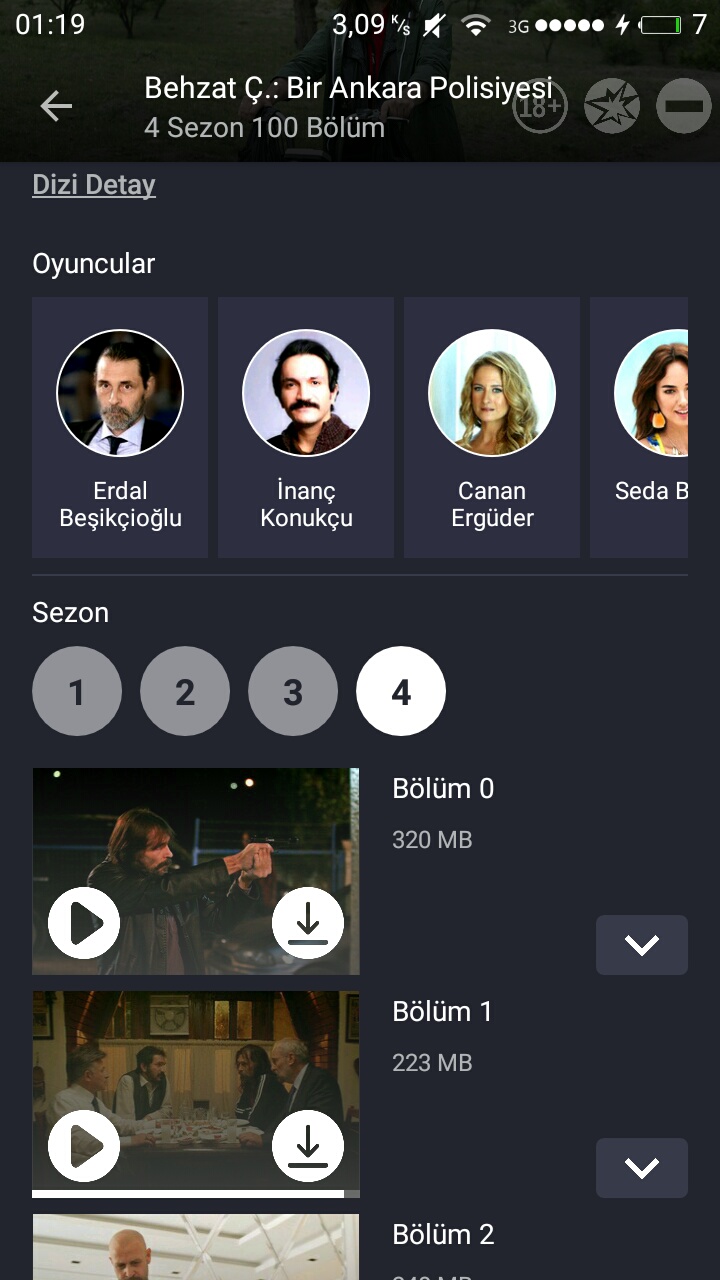Screen dimensions: 720x1280
Task: Switch to season 2
Action: click(x=185, y=691)
